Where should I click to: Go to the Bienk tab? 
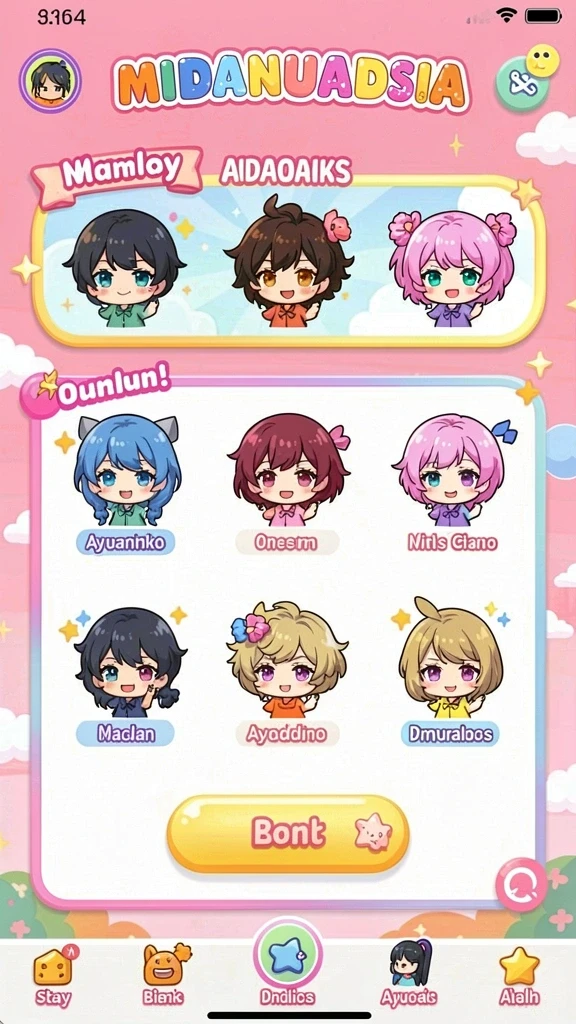165,974
